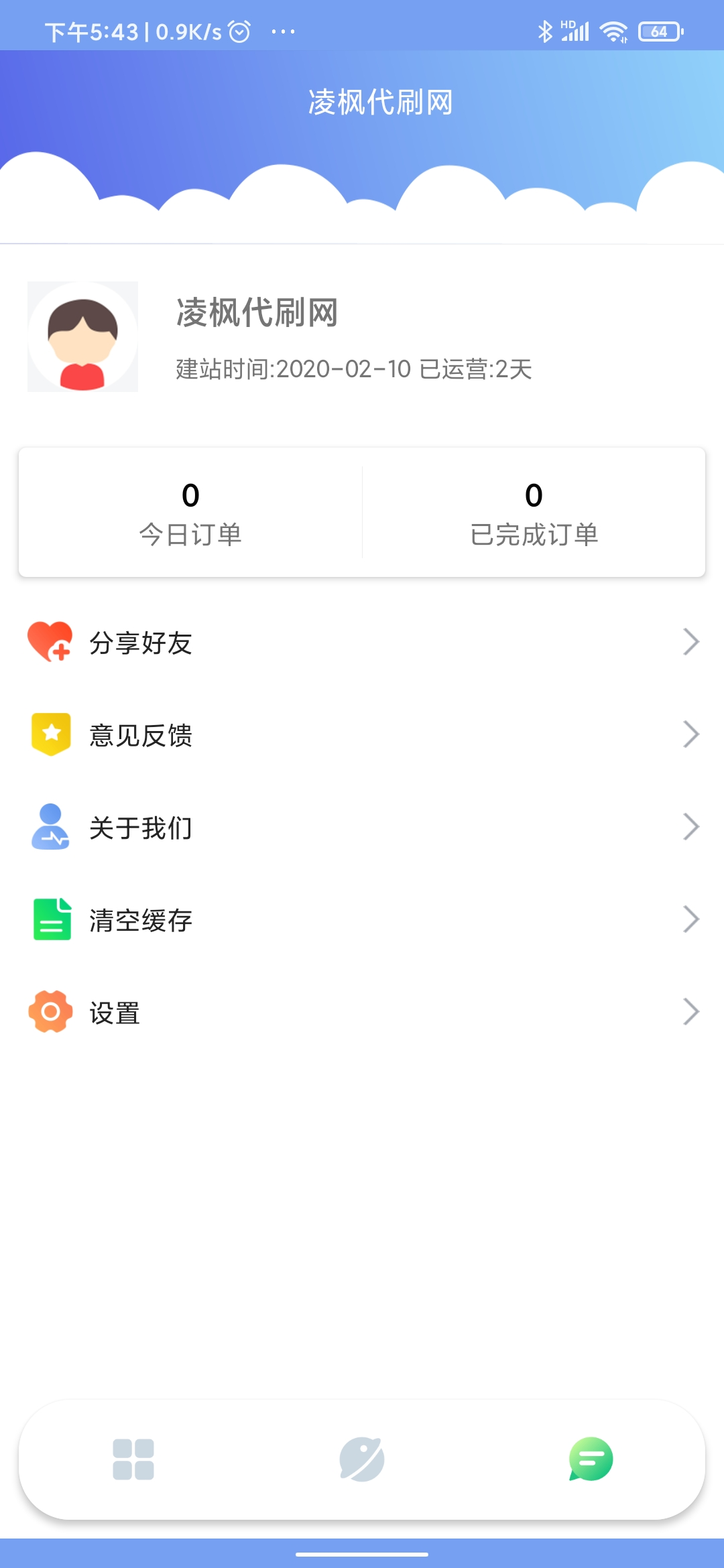Switch to the grid home tab
724x1568 pixels.
[x=133, y=1459]
